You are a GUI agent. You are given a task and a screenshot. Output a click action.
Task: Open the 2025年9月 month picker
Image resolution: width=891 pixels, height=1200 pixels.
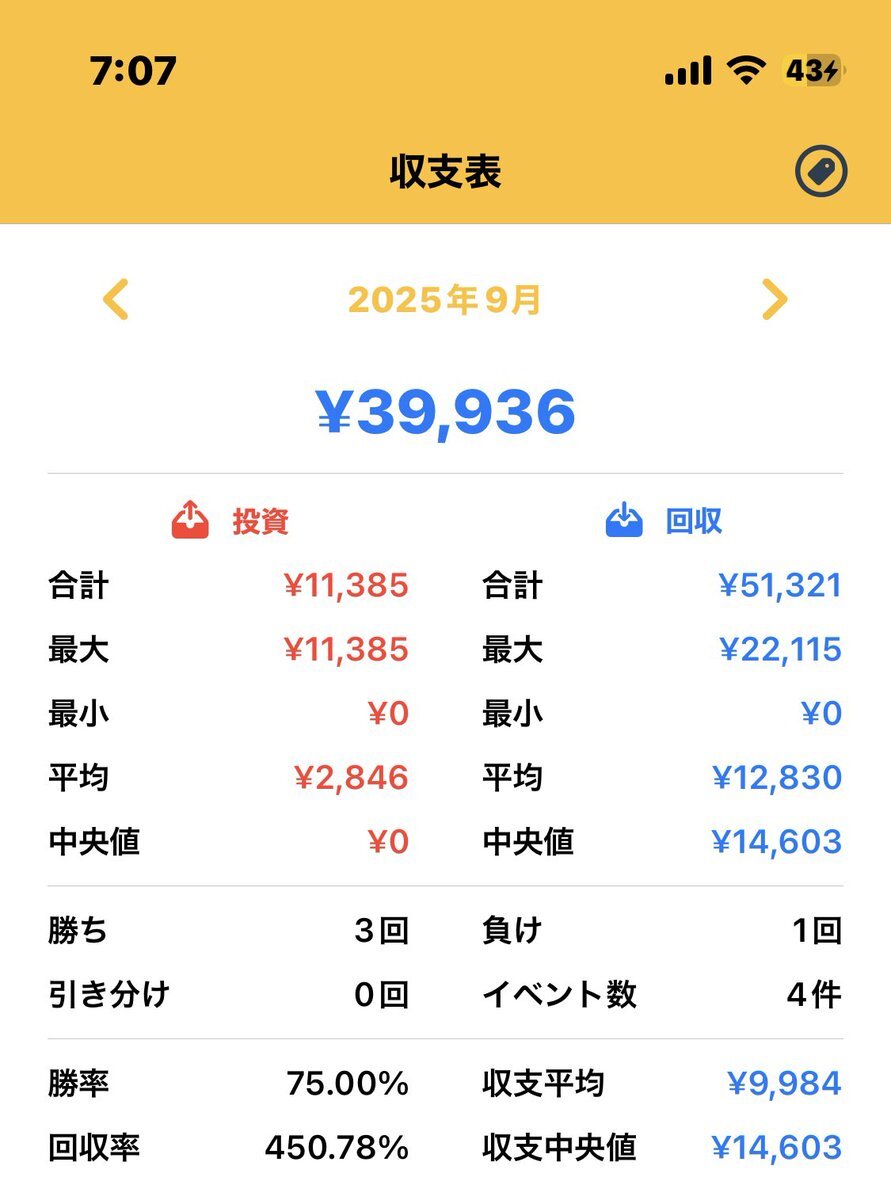coord(445,300)
